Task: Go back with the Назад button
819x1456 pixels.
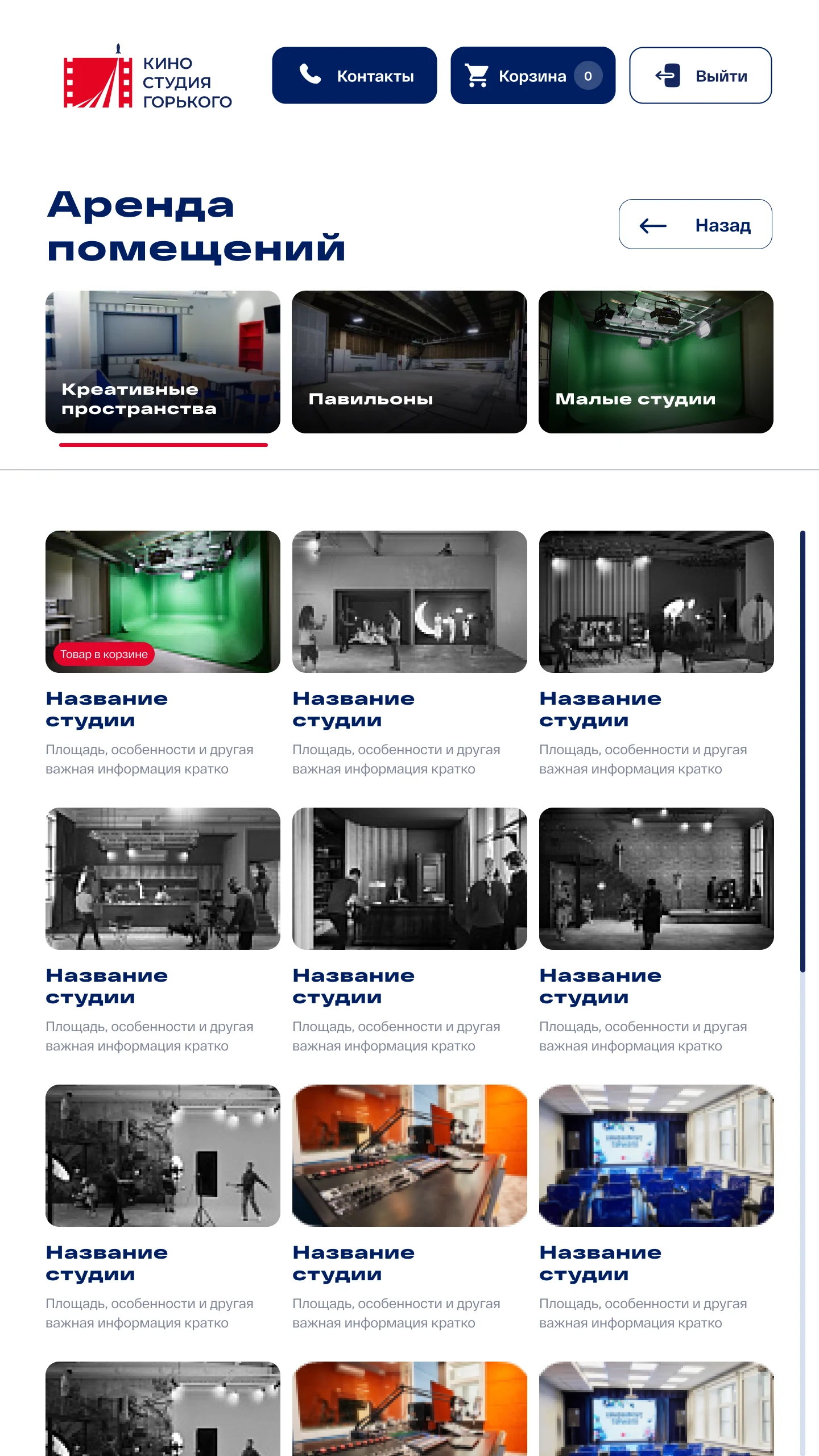Action: pos(695,224)
